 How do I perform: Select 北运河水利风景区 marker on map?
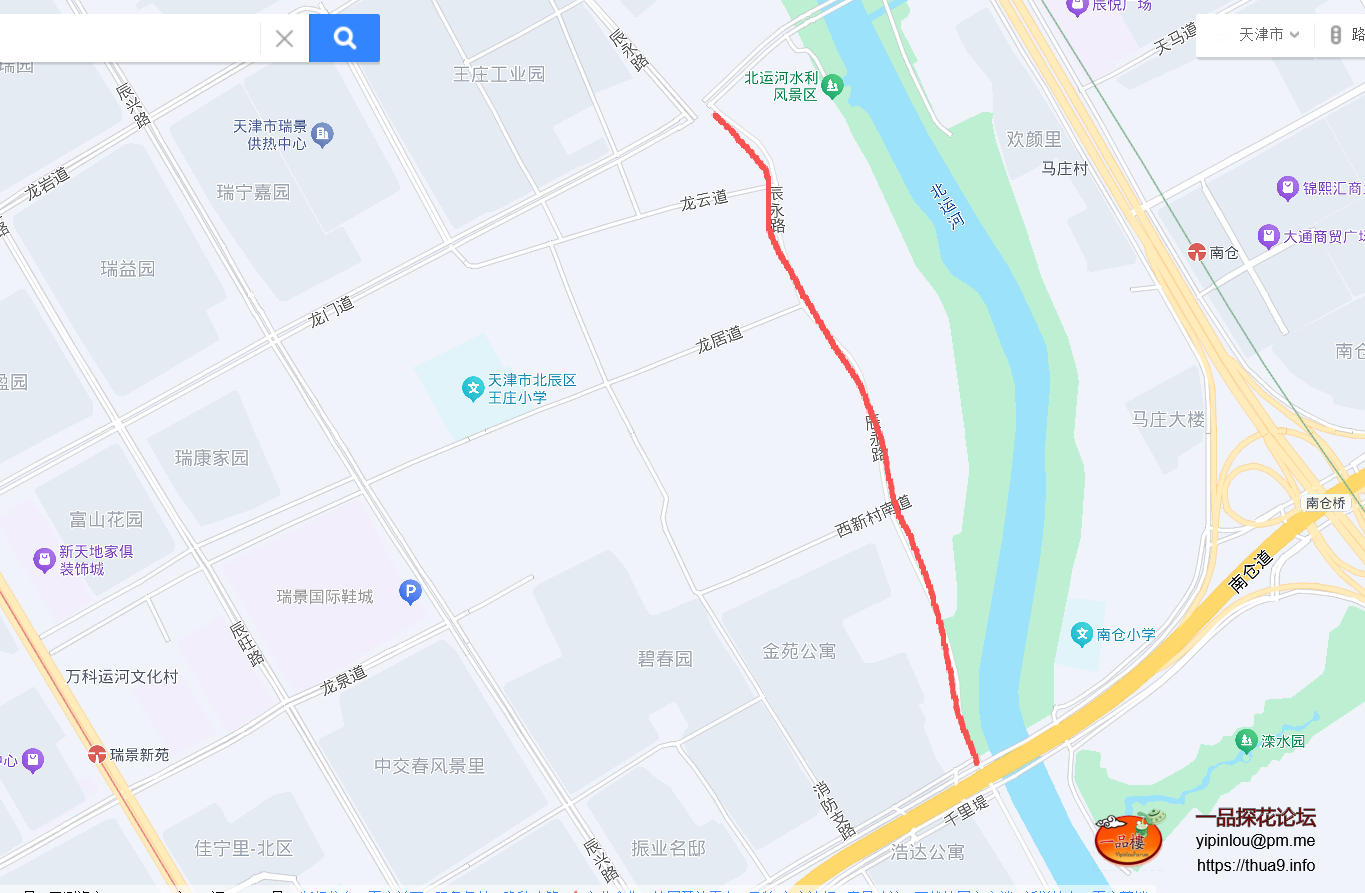pos(832,87)
